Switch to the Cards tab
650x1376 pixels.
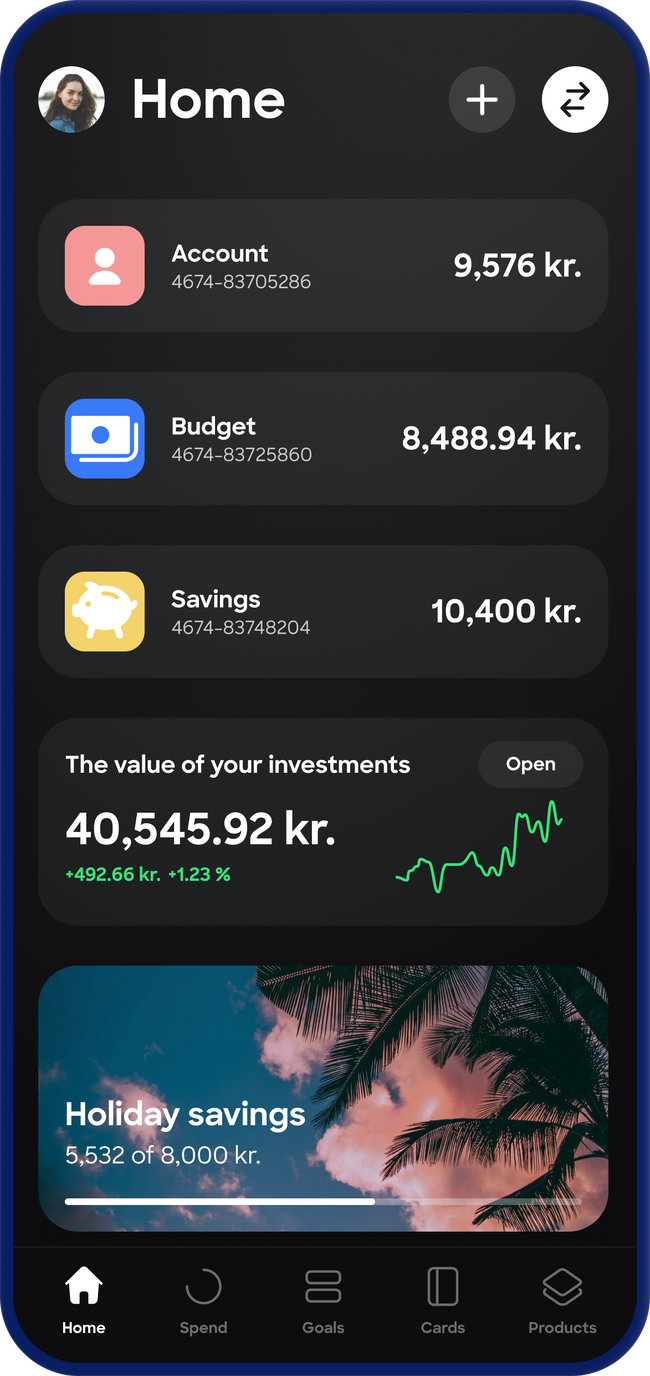[442, 1300]
